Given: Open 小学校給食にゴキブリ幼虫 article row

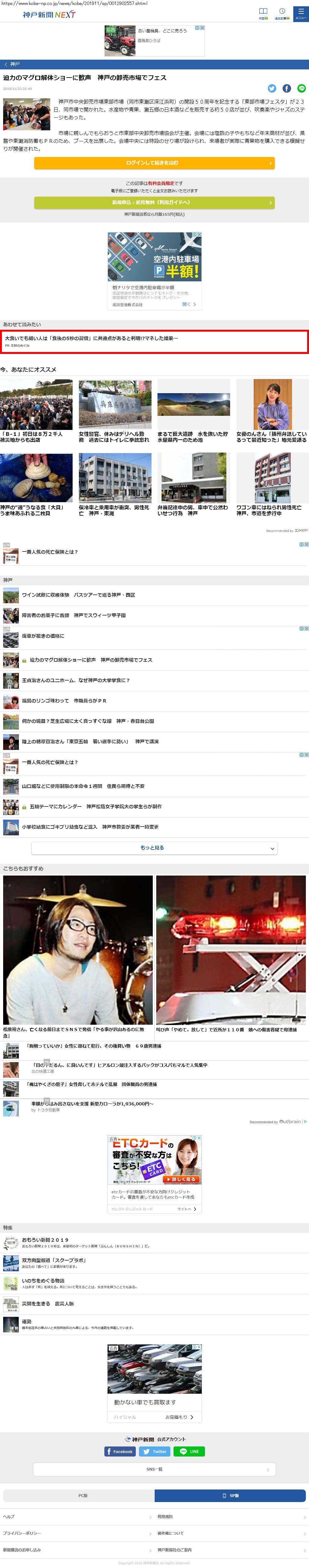Looking at the screenshot, I should click(90, 827).
